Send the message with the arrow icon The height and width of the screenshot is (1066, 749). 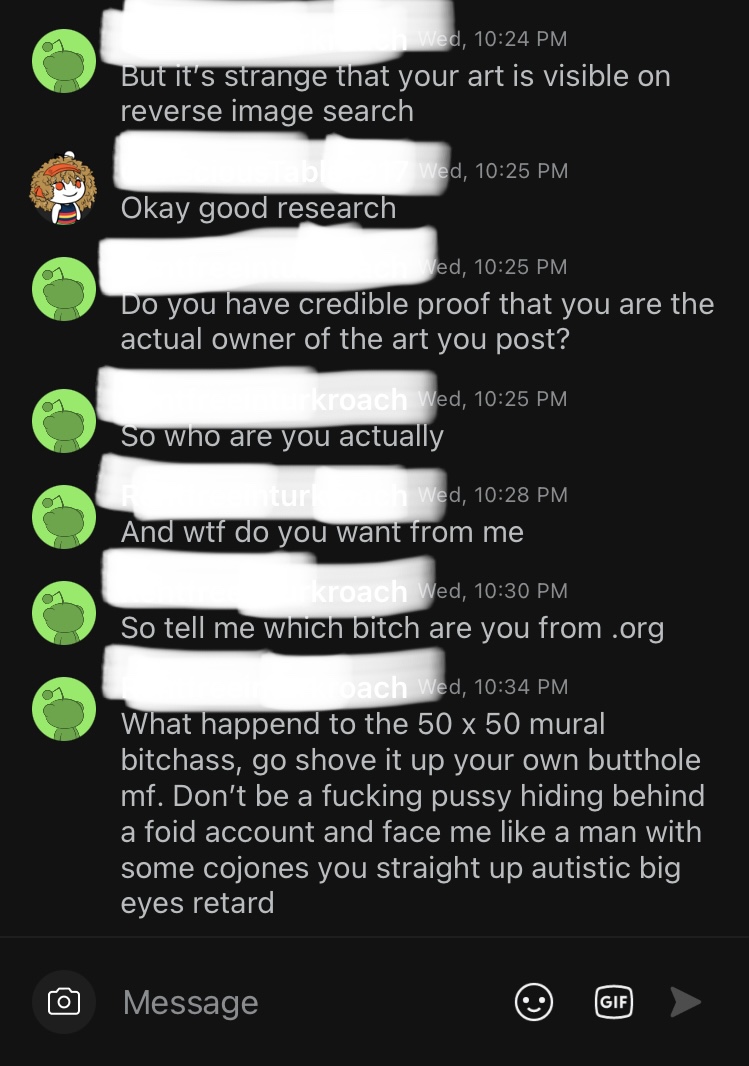click(685, 1001)
